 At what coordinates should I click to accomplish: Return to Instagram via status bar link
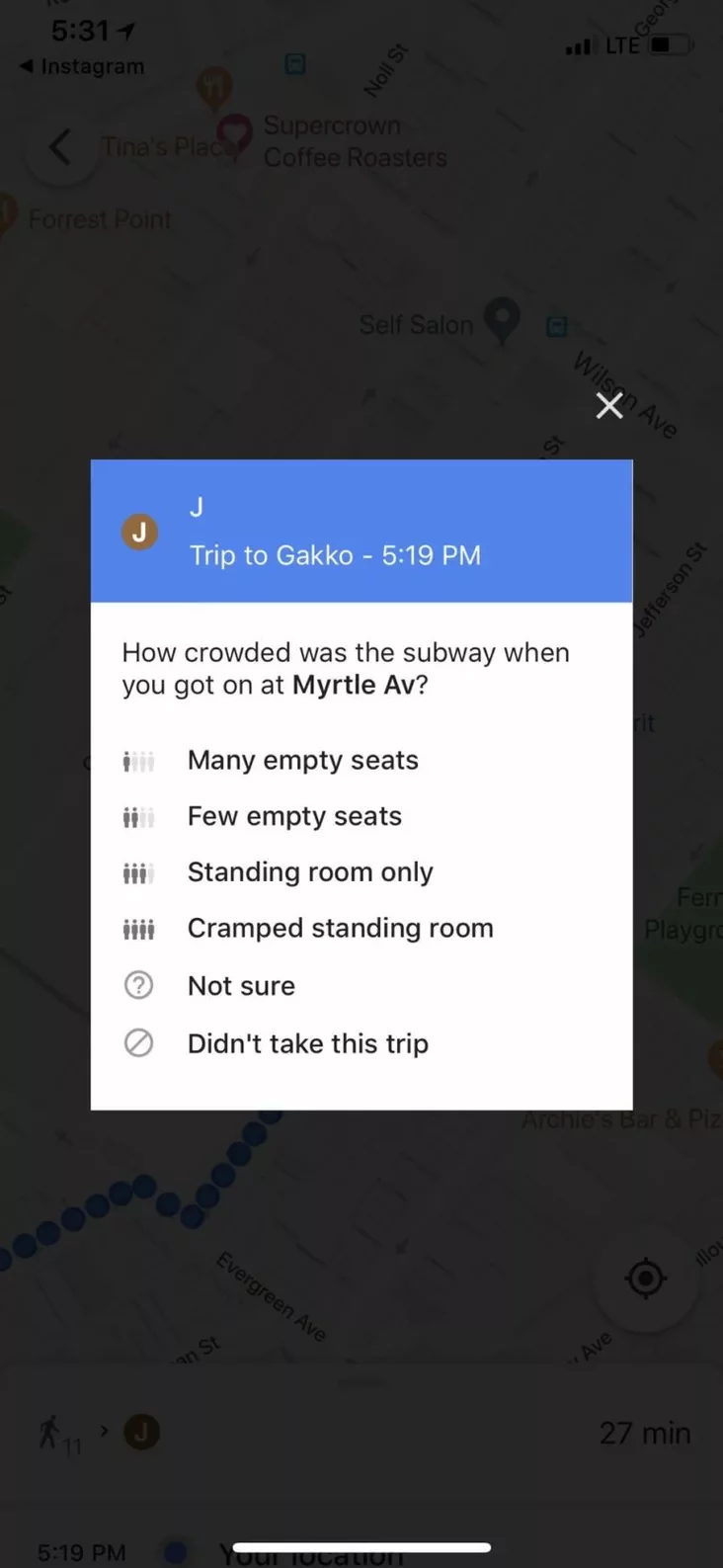83,67
